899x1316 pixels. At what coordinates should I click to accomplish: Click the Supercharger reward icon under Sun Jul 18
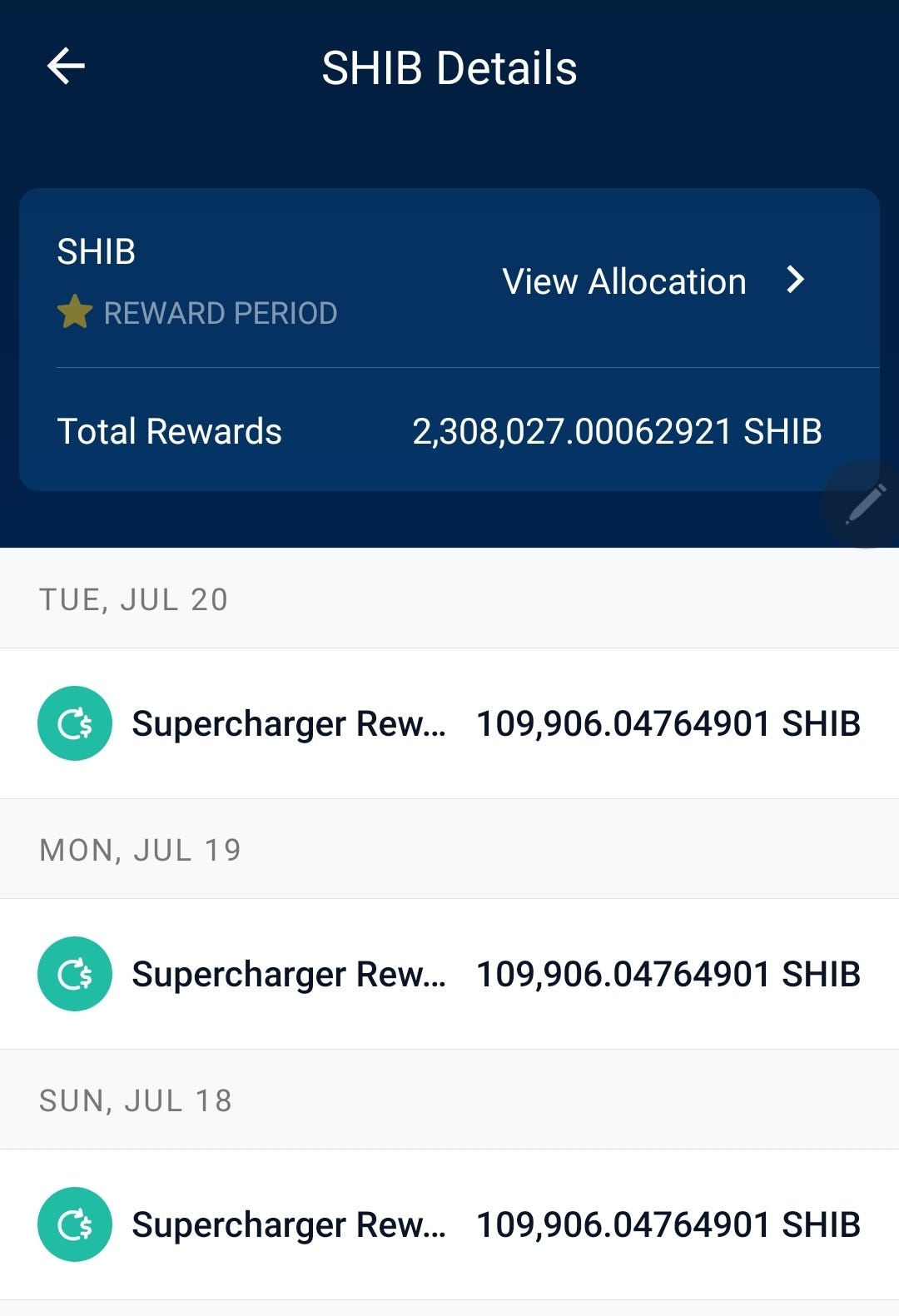pos(75,1224)
